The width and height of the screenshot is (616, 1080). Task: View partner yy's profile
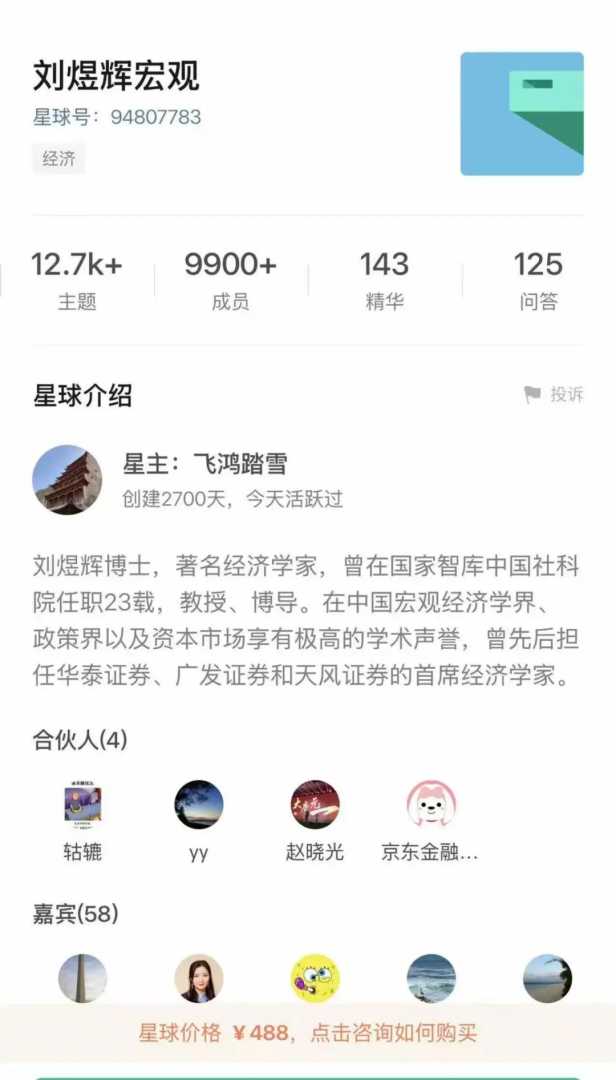pyautogui.click(x=198, y=806)
